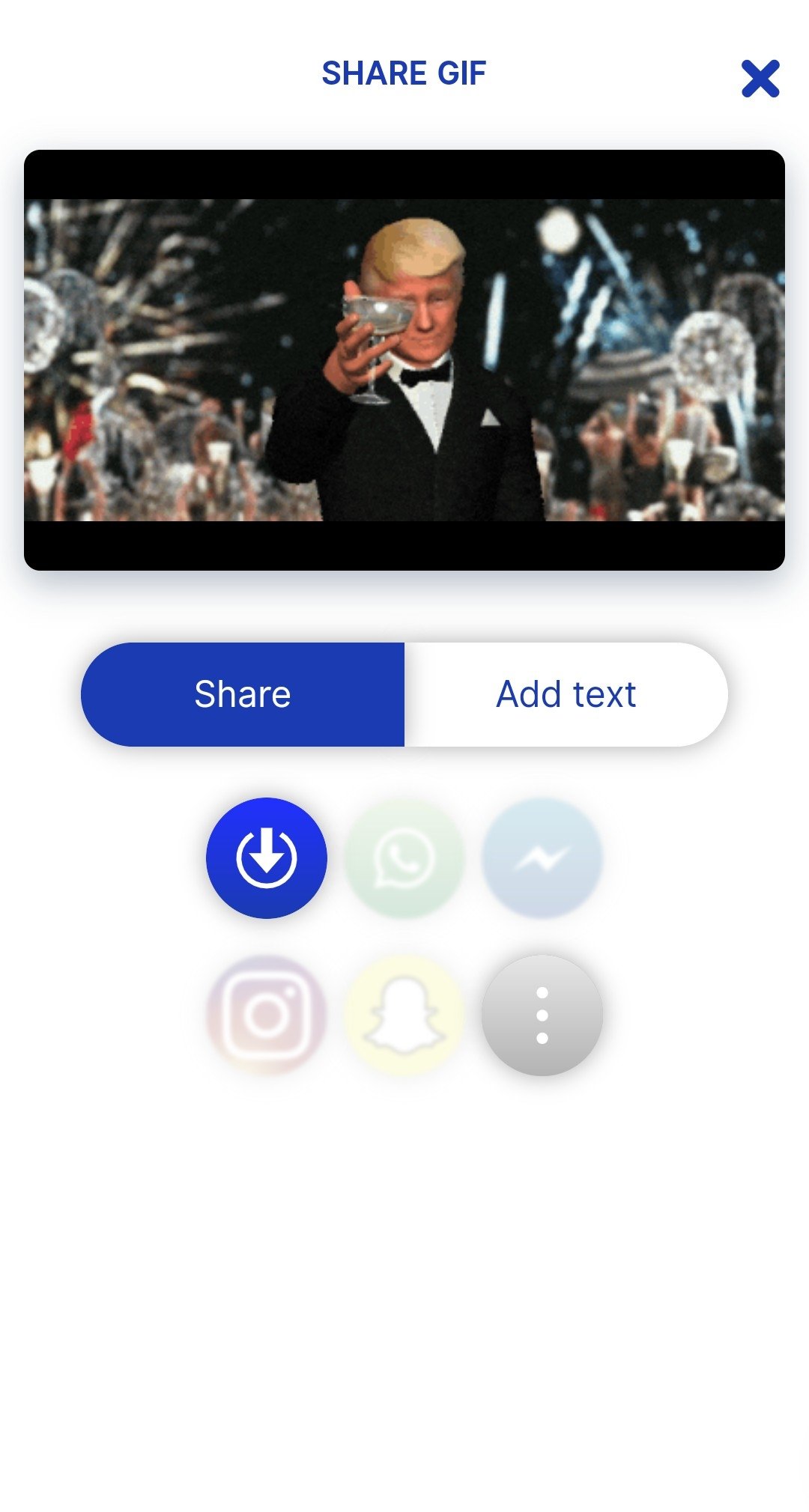The height and width of the screenshot is (1512, 809).
Task: Download the GIF to device
Action: tap(267, 858)
